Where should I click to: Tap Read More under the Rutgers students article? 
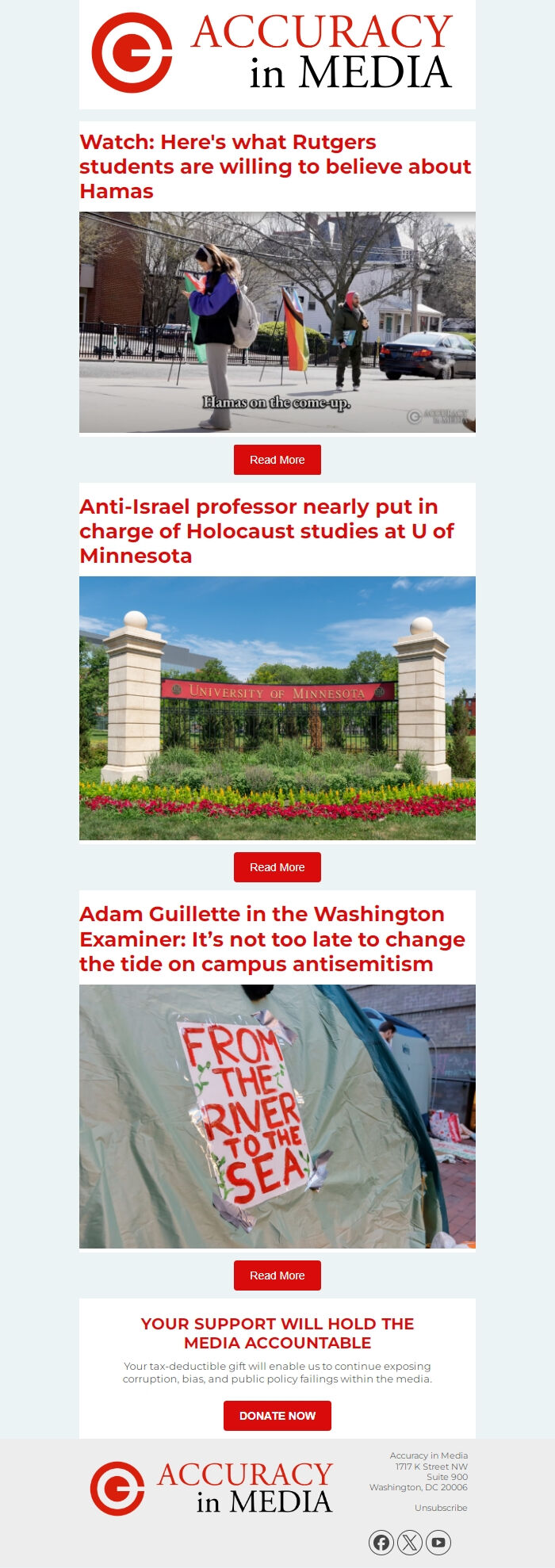tap(277, 460)
